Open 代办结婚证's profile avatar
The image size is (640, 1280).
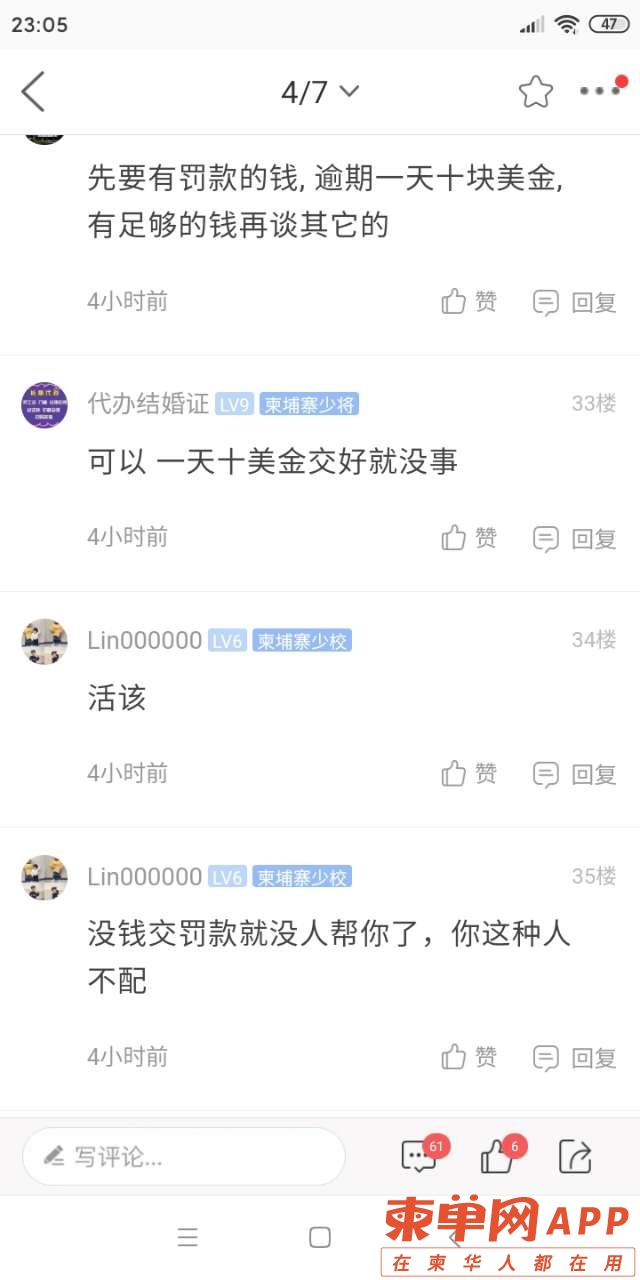click(44, 404)
